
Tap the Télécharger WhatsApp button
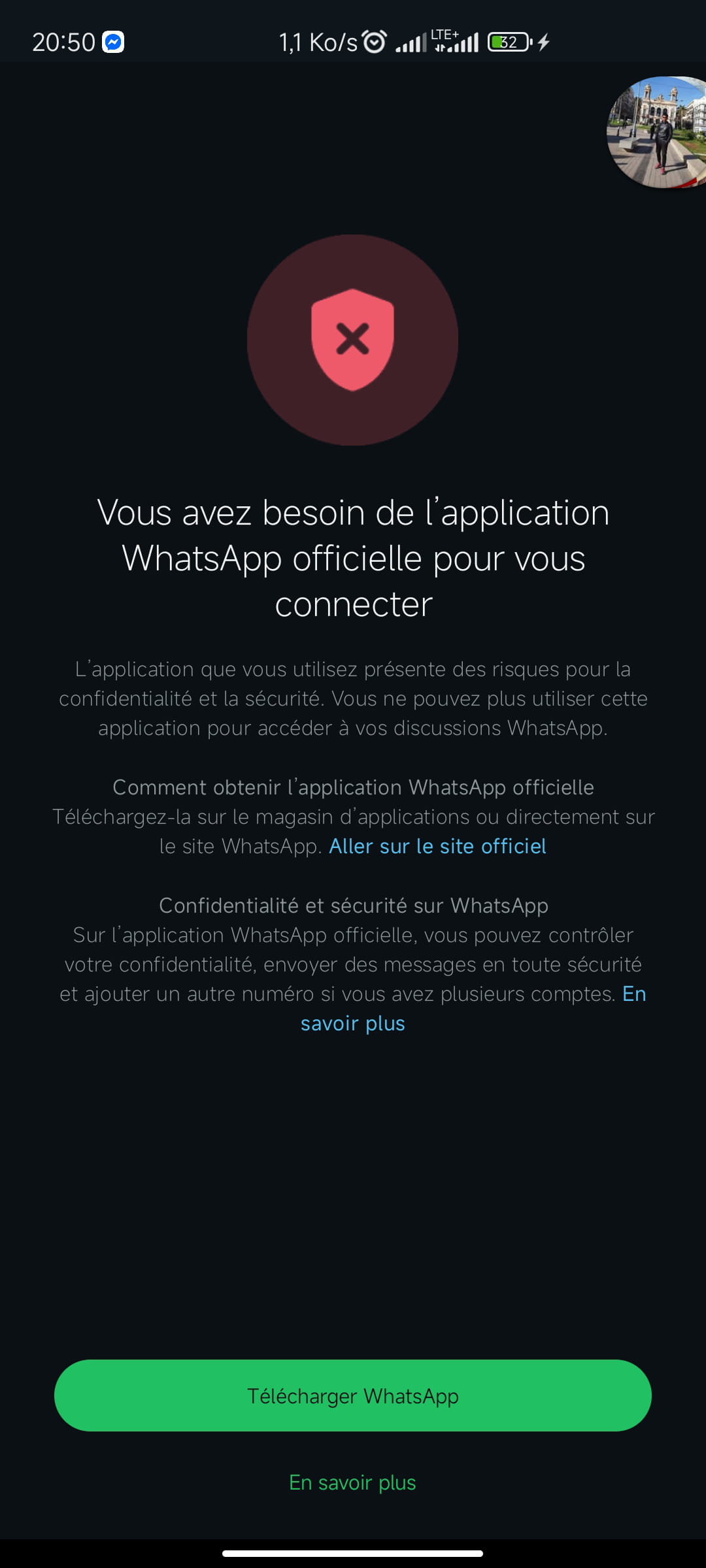point(353,1396)
